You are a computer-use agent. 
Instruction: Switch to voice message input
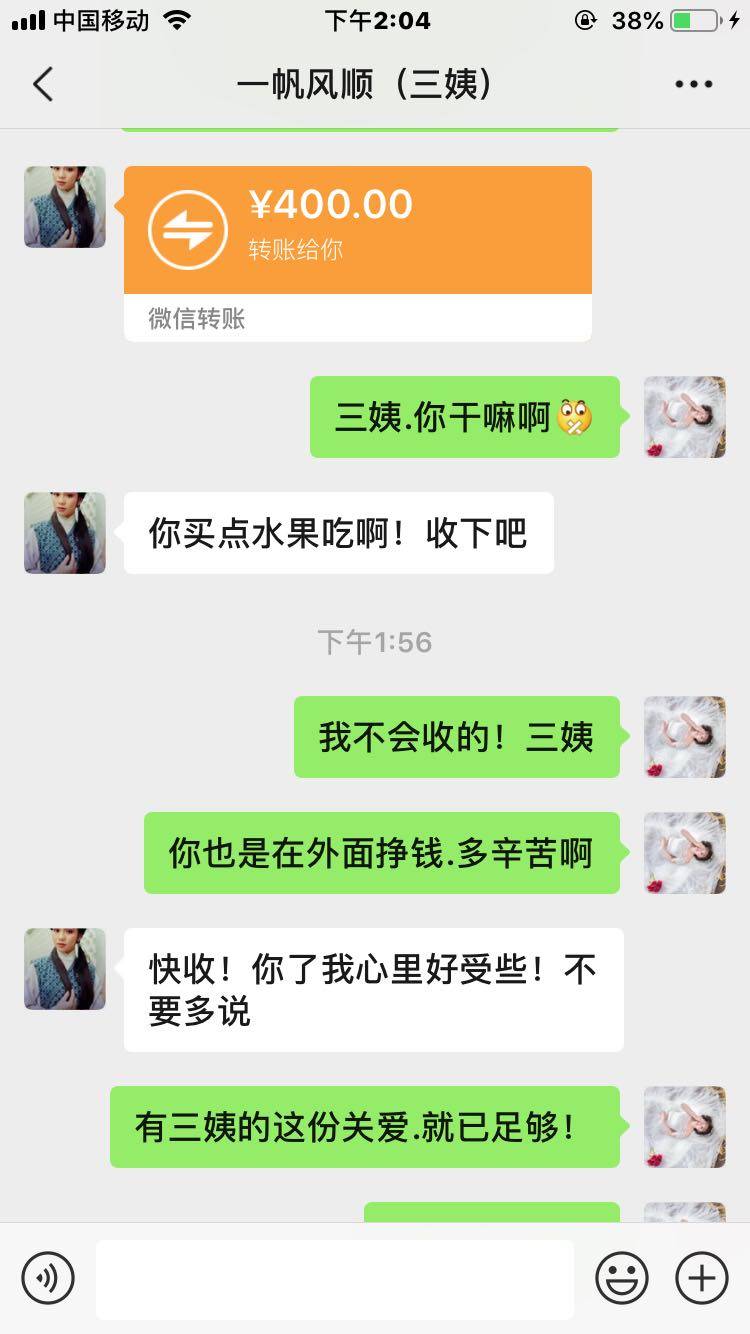48,1277
